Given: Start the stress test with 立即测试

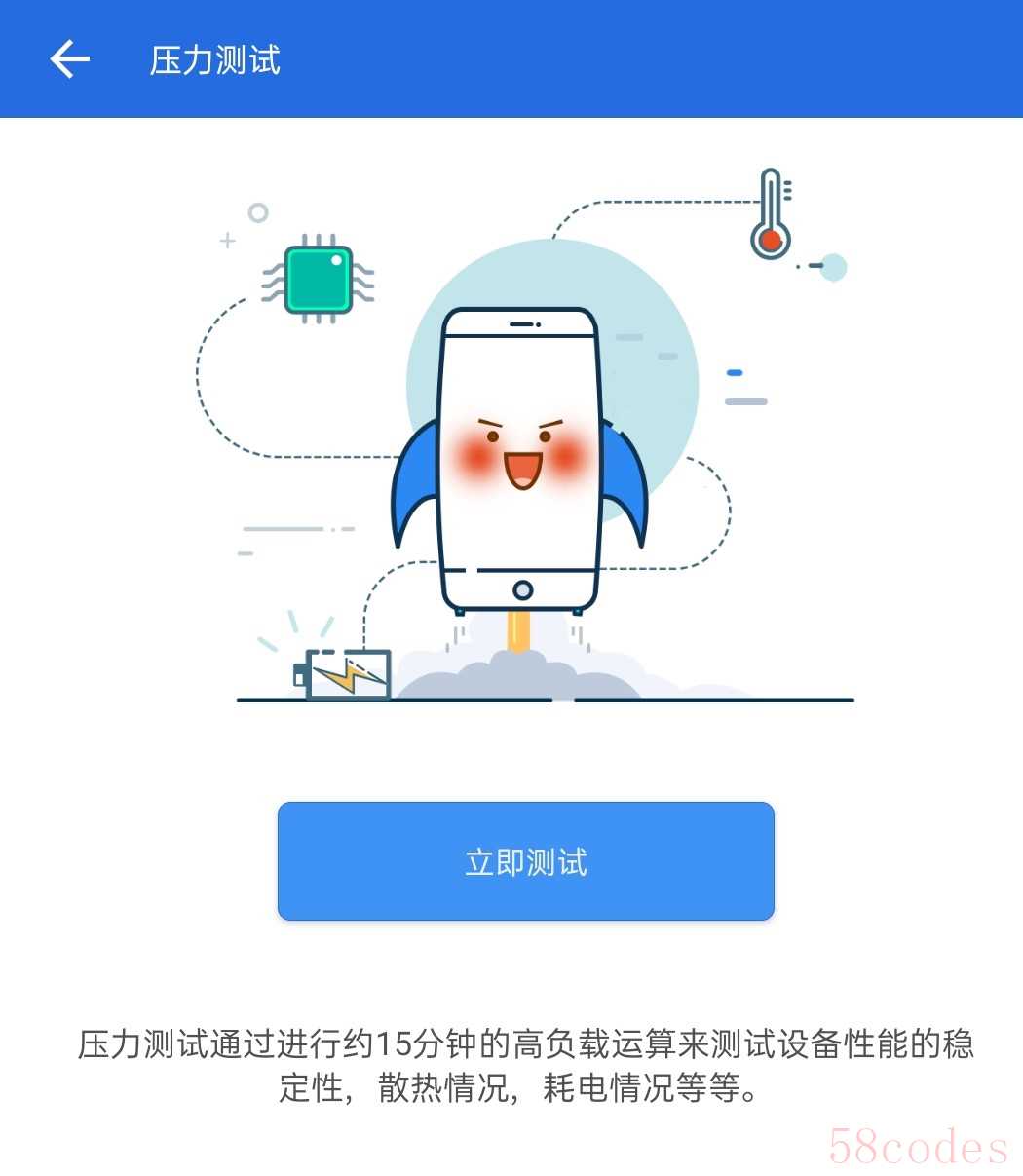Looking at the screenshot, I should pyautogui.click(x=526, y=861).
